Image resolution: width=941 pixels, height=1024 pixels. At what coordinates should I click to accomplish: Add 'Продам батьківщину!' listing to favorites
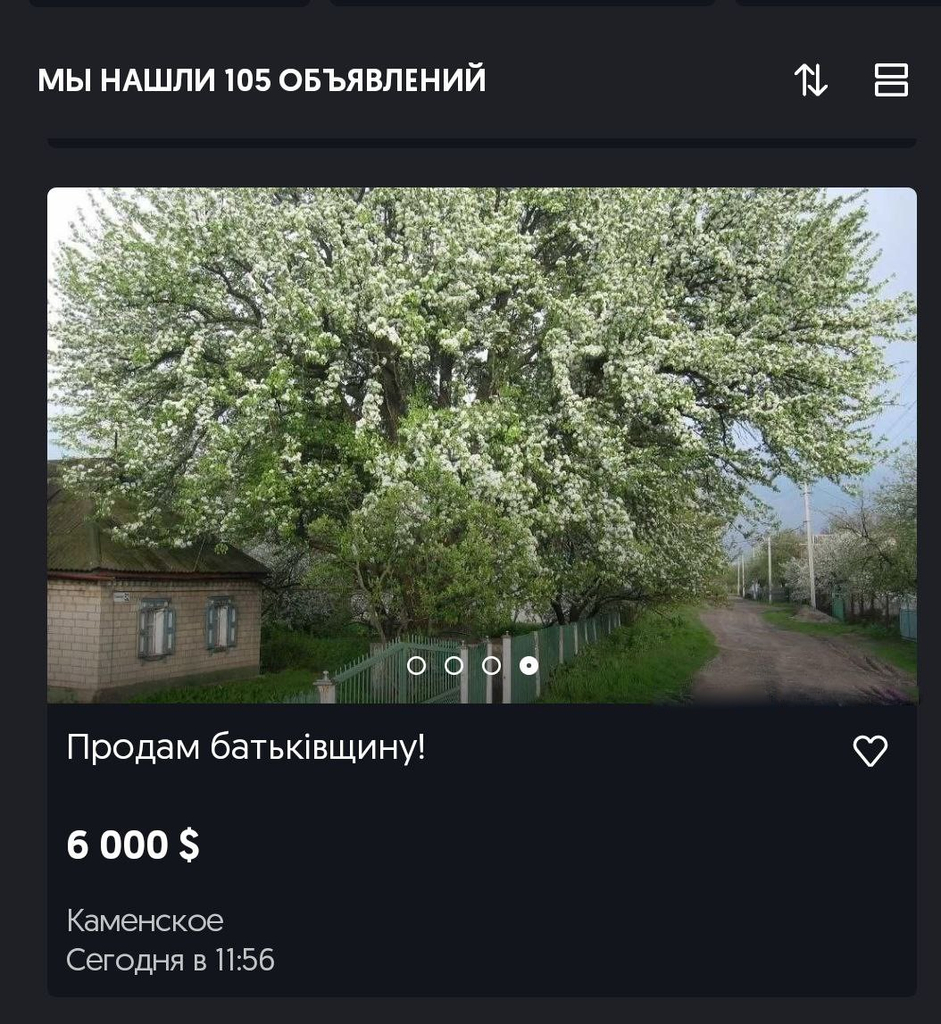tap(869, 751)
